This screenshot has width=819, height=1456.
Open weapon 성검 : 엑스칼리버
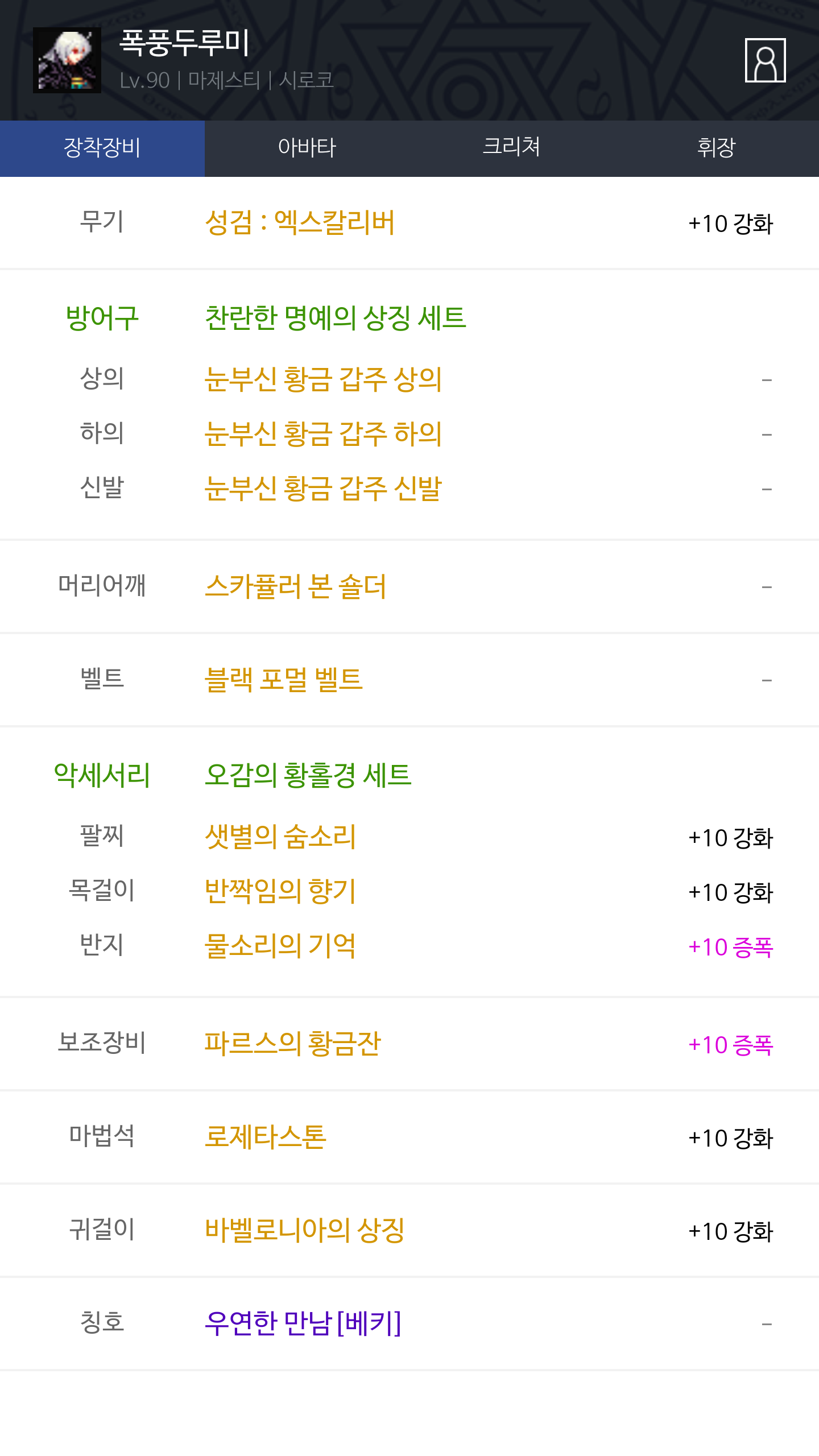click(300, 222)
